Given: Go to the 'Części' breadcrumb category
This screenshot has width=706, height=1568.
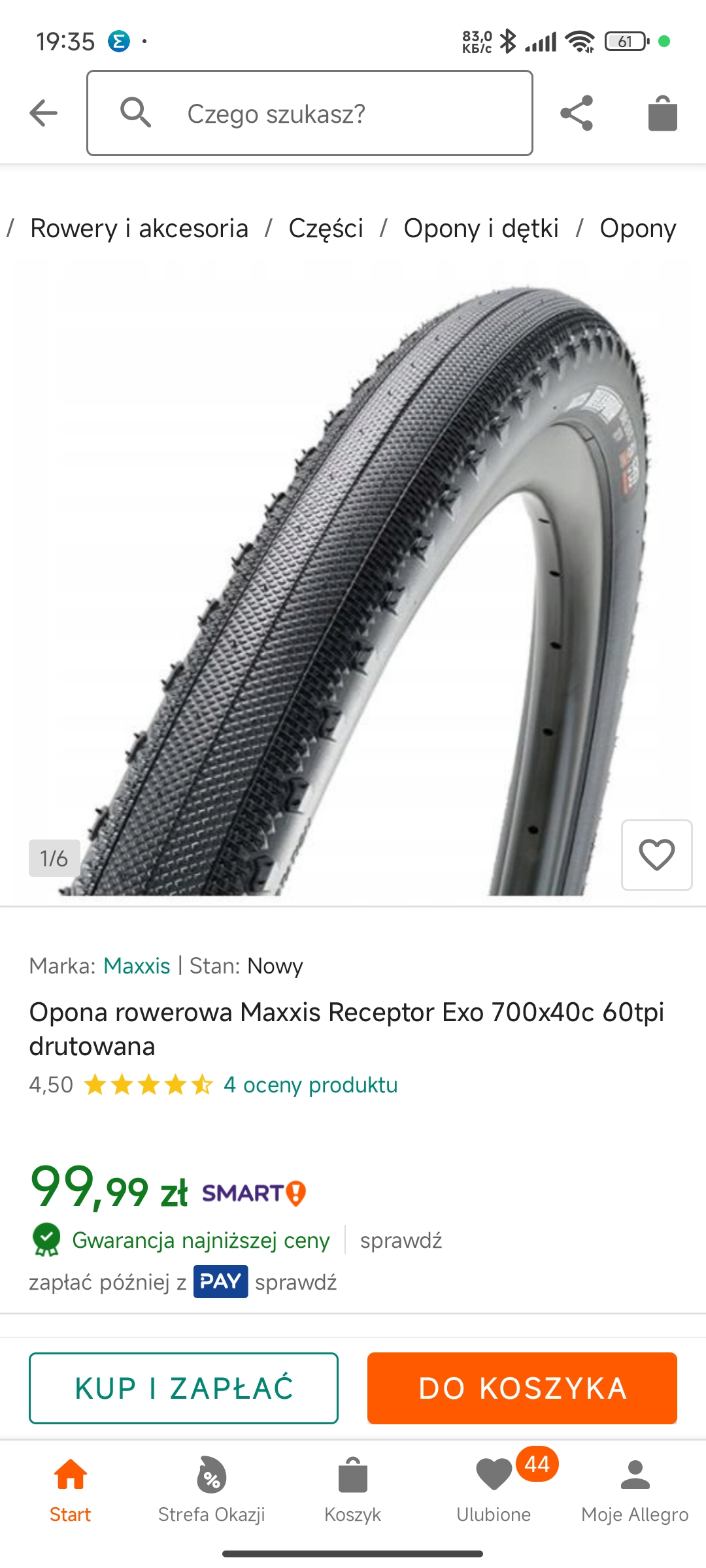Looking at the screenshot, I should pos(326,229).
